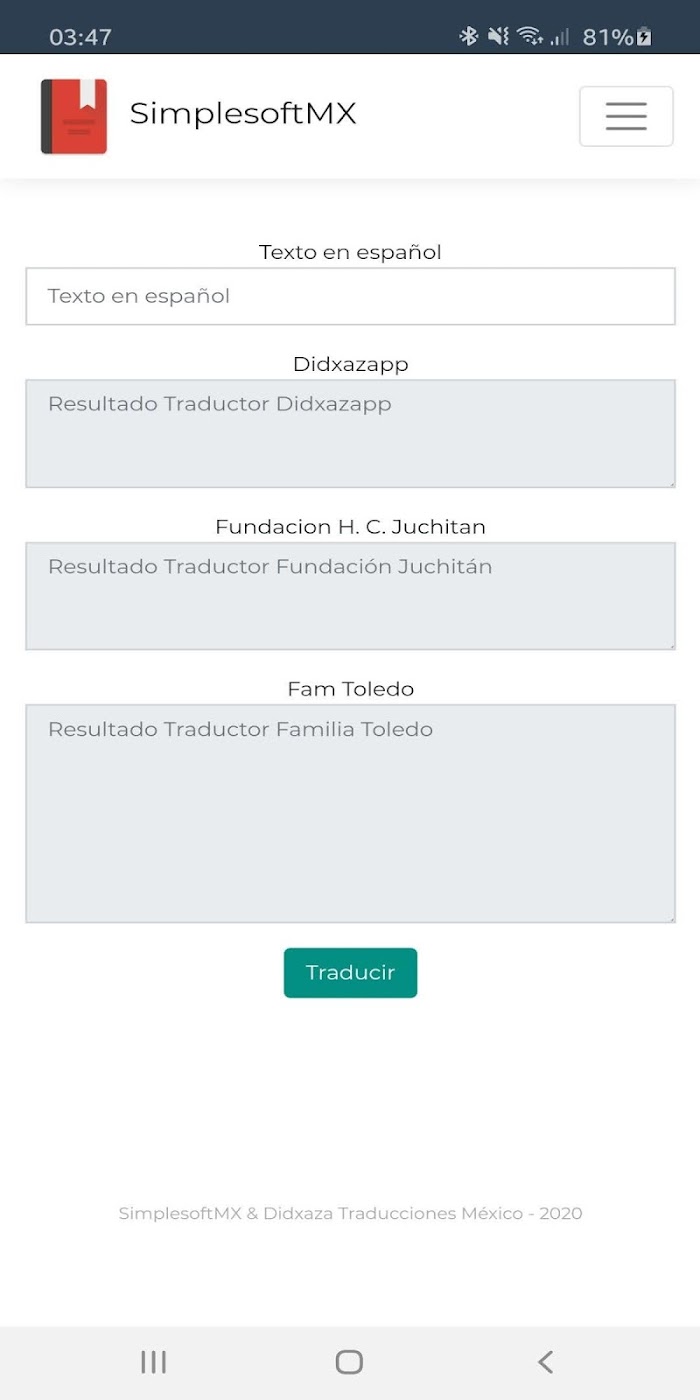Image resolution: width=700 pixels, height=1400 pixels.
Task: Go back using system back button
Action: pyautogui.click(x=545, y=1361)
